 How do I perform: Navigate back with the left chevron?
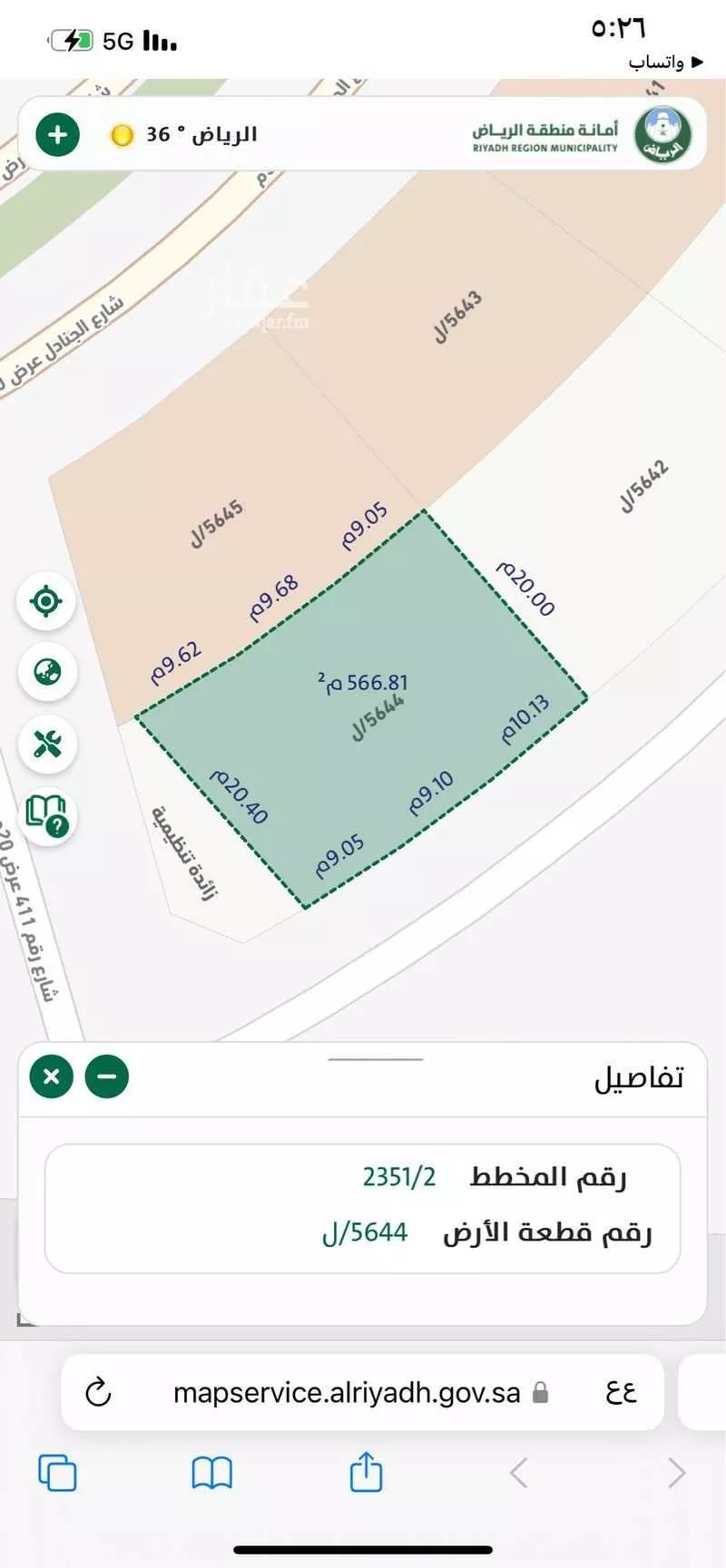coord(520,1472)
